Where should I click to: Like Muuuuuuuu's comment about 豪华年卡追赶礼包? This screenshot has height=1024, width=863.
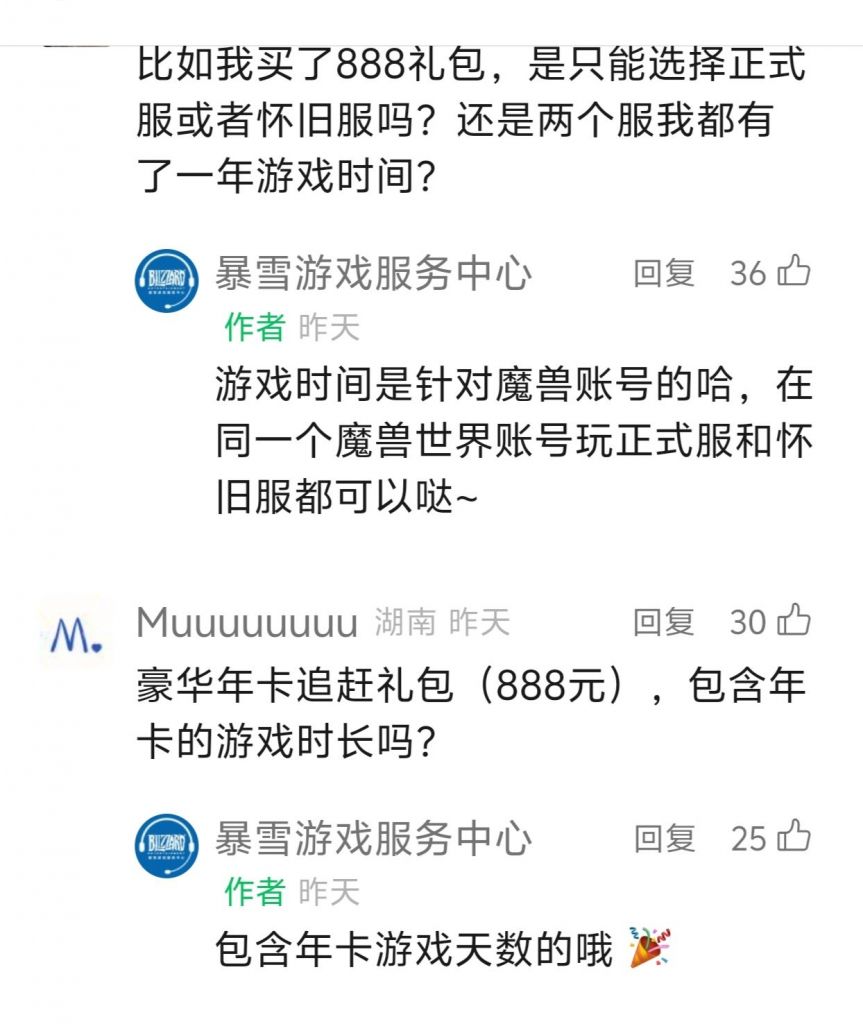click(795, 621)
